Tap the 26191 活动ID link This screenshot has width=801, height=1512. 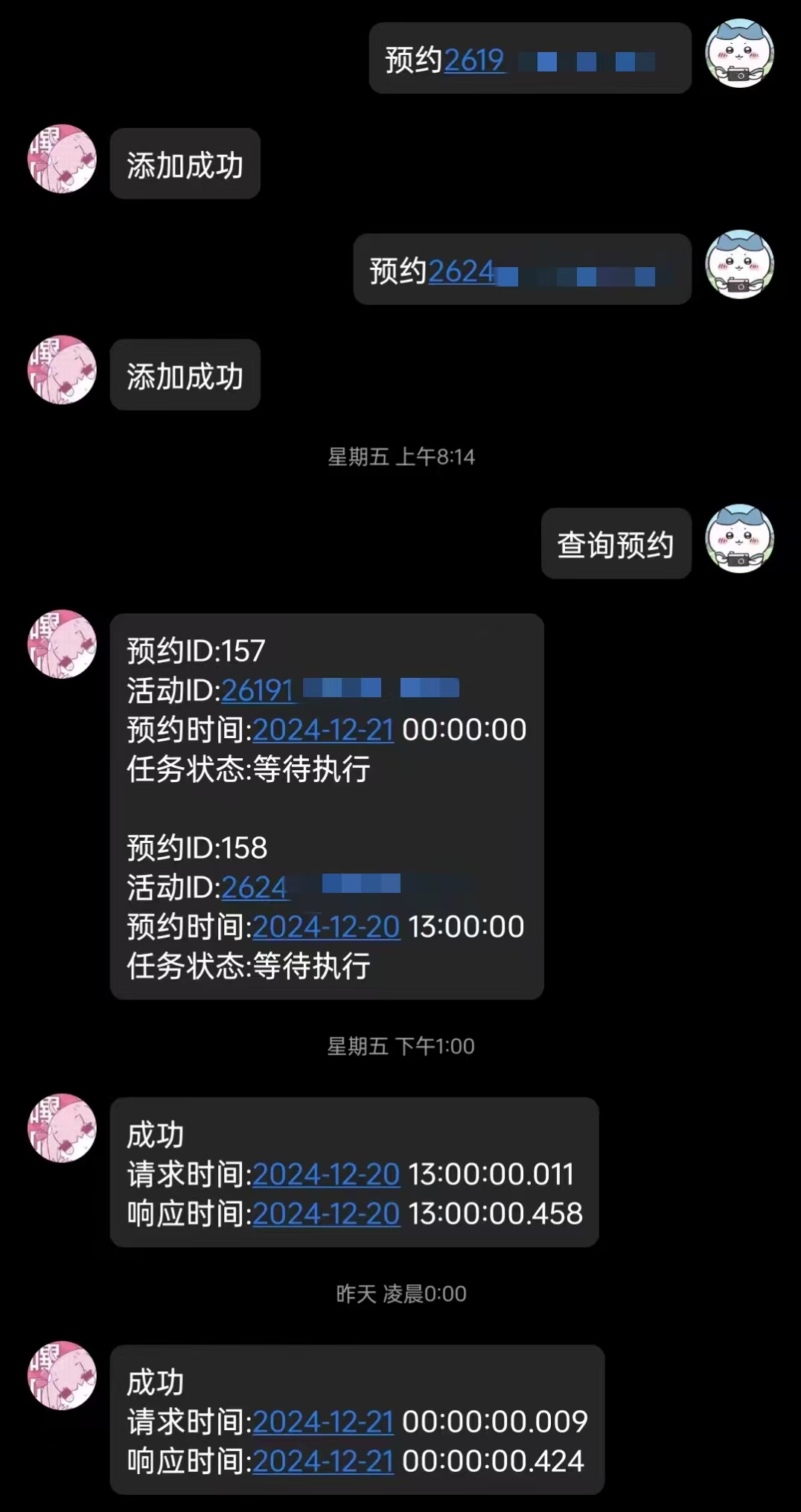(x=257, y=691)
